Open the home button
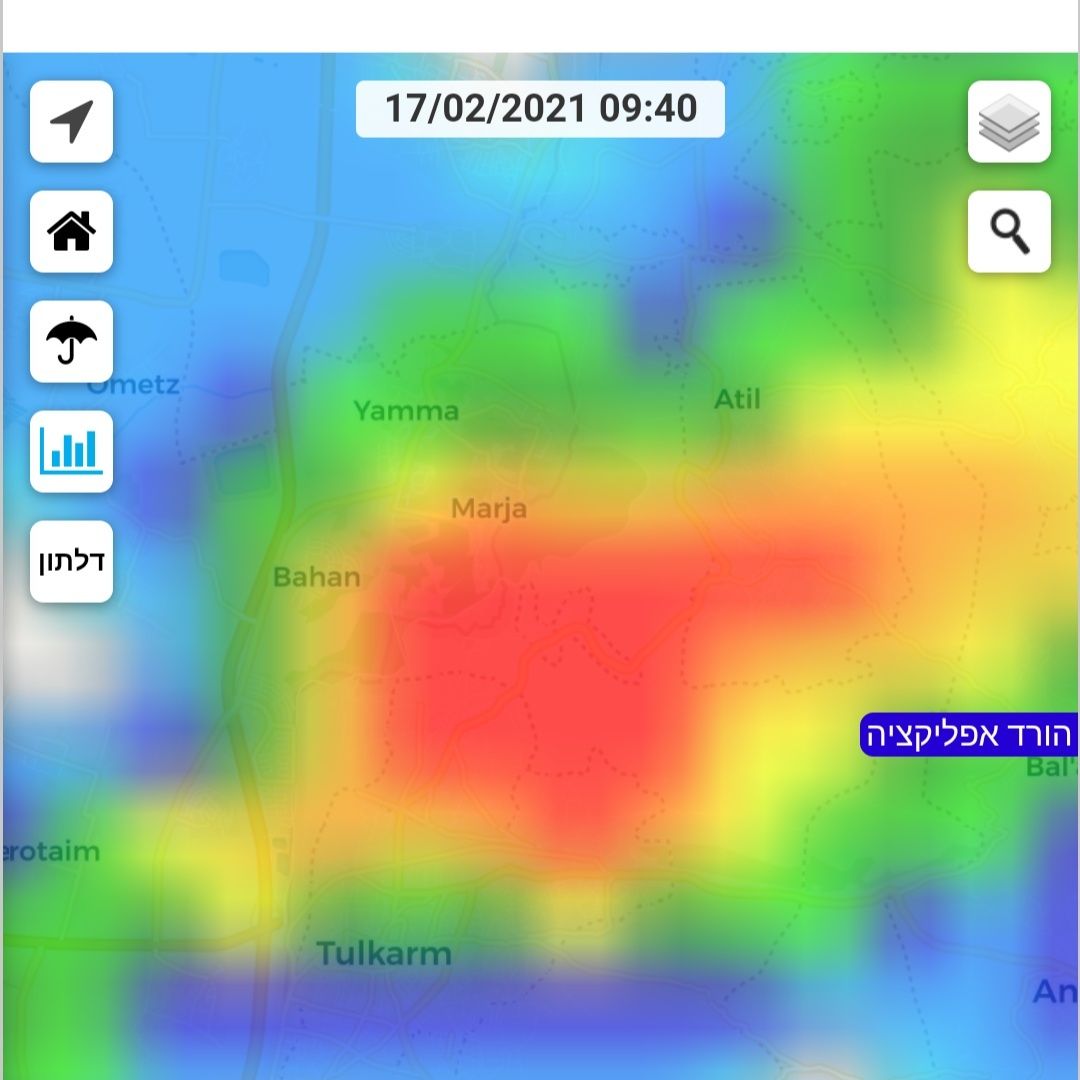The image size is (1080, 1080). pyautogui.click(x=71, y=231)
